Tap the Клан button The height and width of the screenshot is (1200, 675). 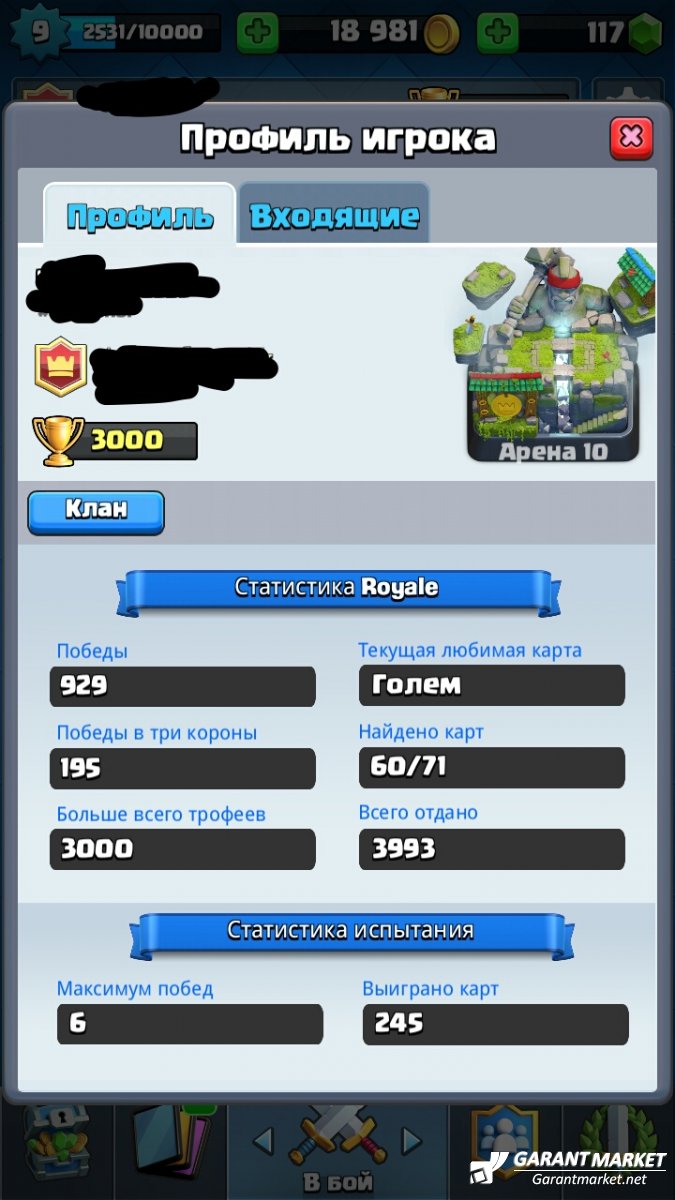click(96, 510)
